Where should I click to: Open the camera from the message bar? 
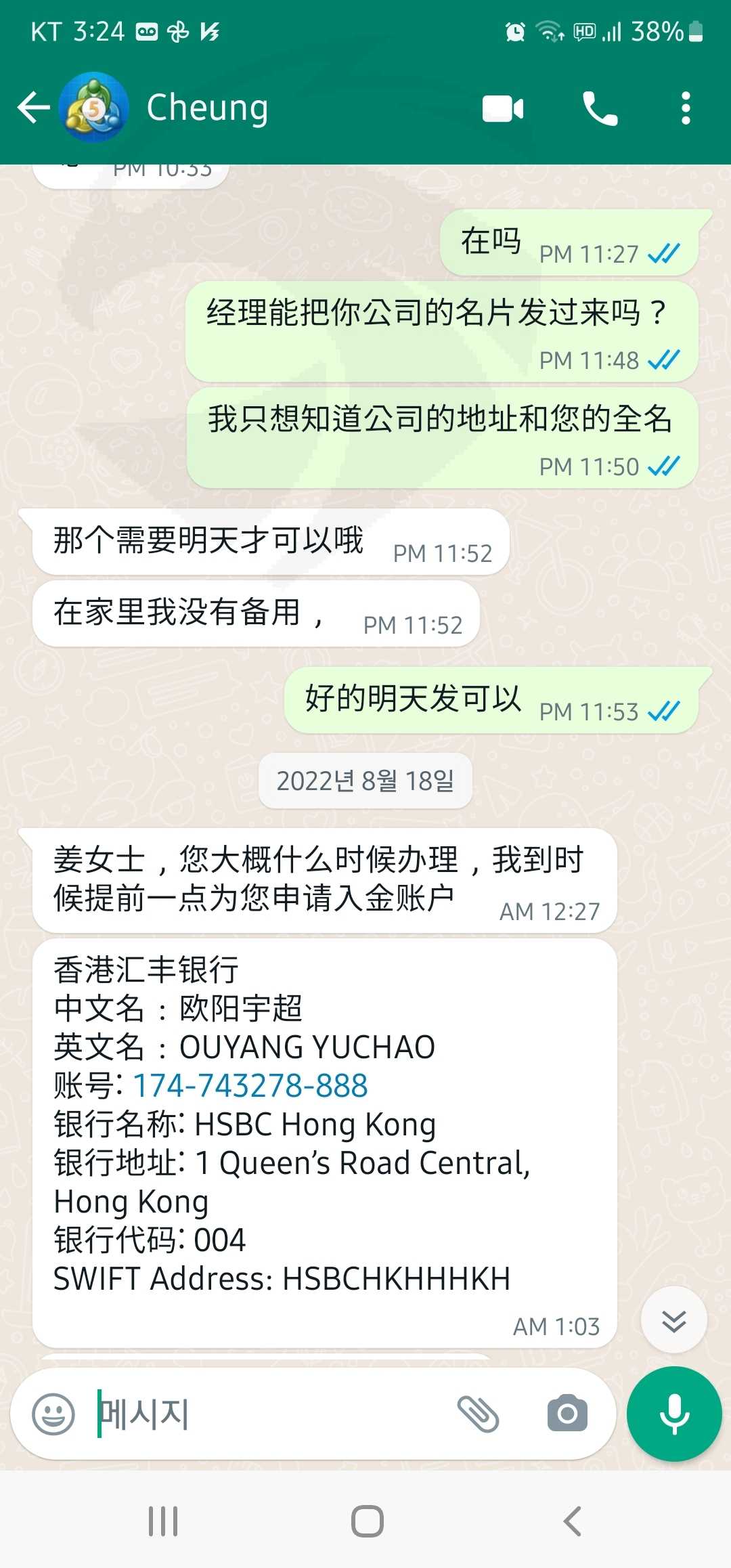coord(567,1414)
